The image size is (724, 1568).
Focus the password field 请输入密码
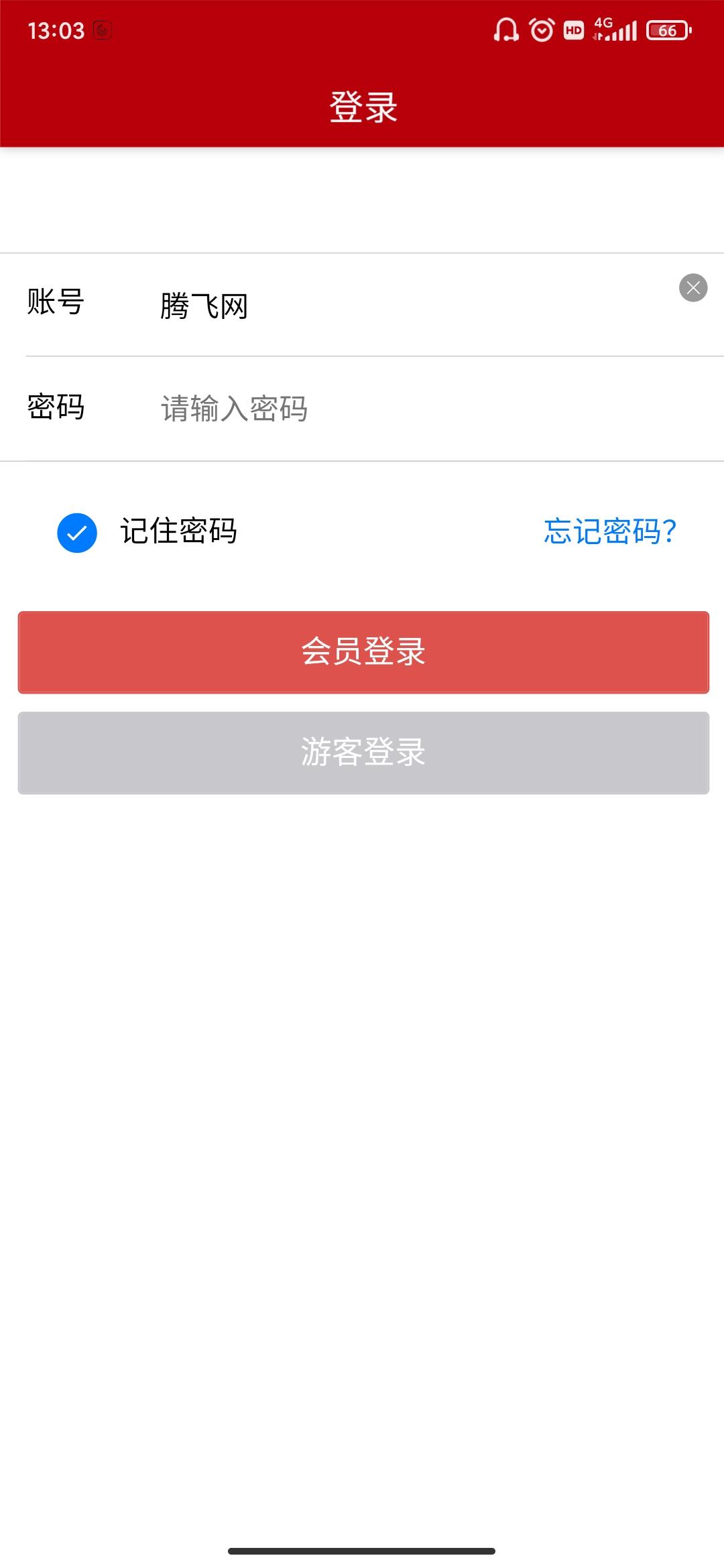point(436,408)
